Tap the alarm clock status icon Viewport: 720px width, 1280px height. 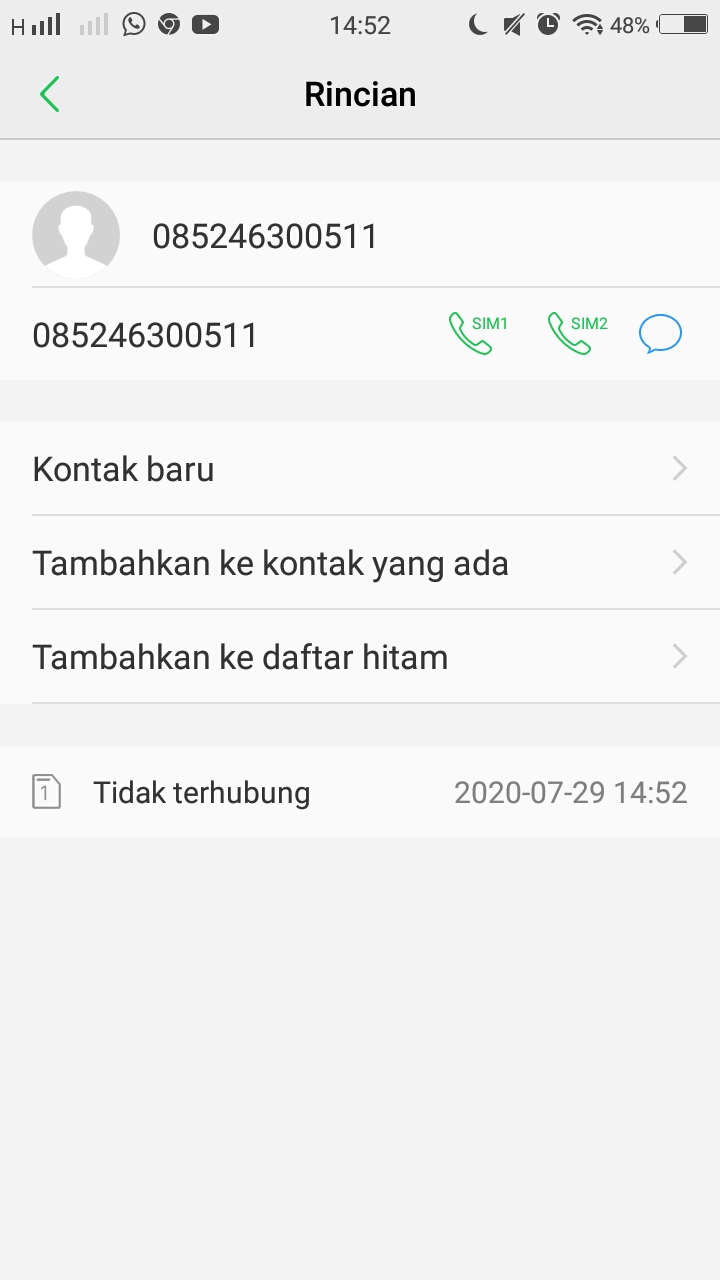(549, 24)
